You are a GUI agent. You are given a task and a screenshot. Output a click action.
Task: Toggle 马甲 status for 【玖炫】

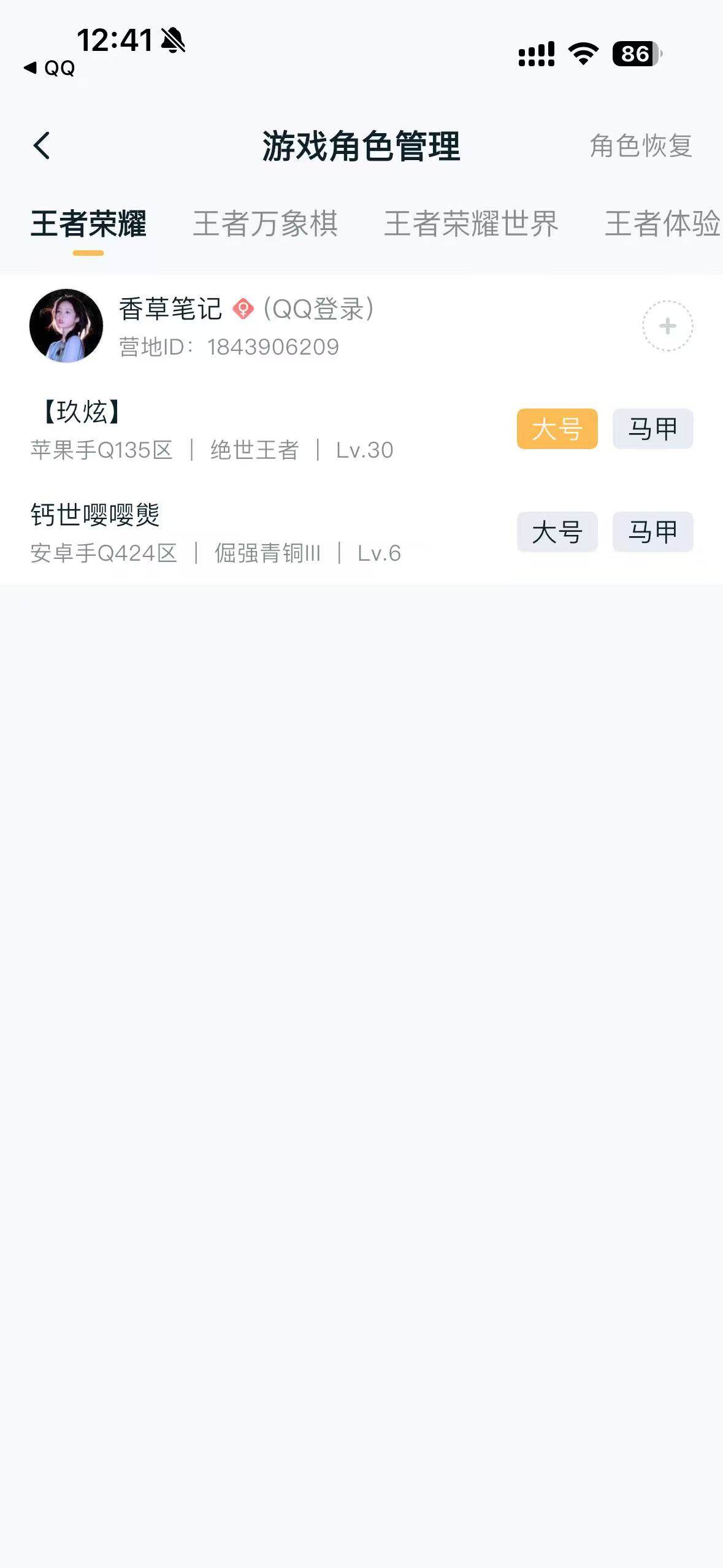[653, 428]
